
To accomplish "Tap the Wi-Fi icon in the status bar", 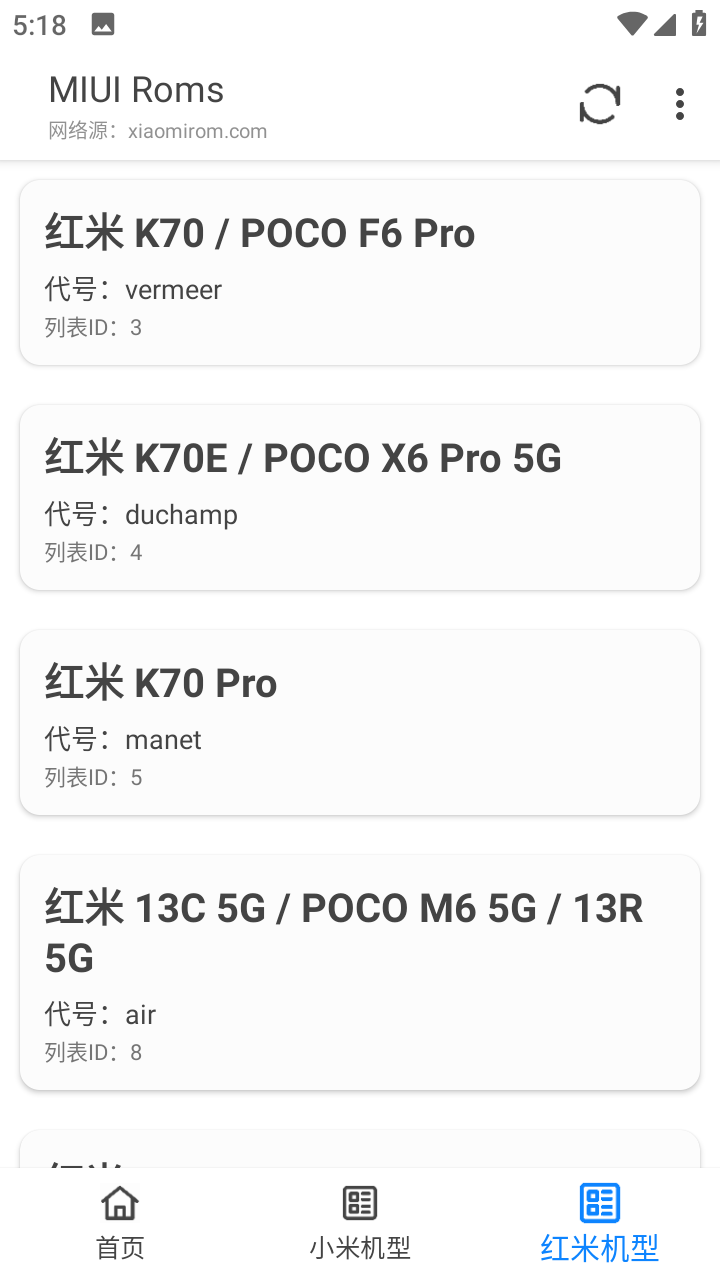I will (633, 22).
